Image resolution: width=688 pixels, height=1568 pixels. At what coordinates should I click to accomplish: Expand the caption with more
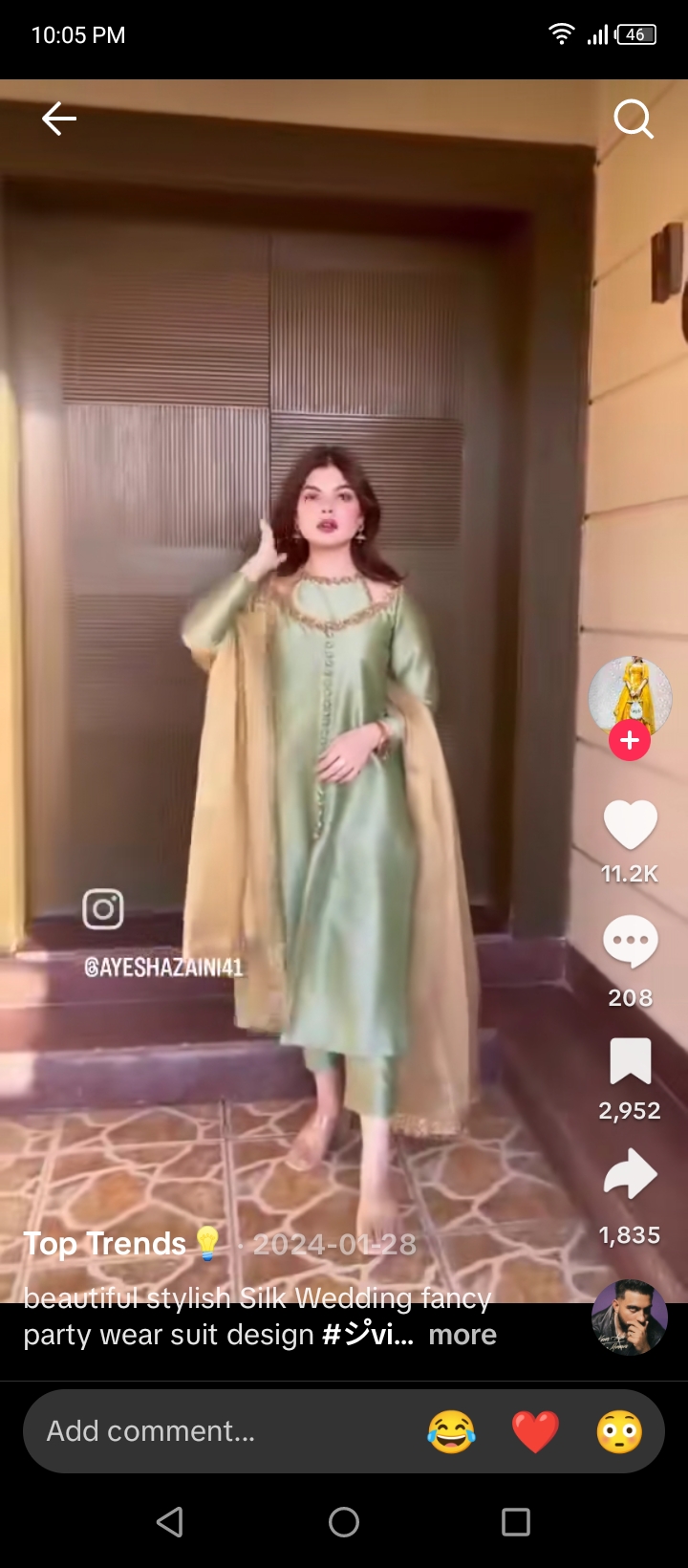coord(462,1335)
